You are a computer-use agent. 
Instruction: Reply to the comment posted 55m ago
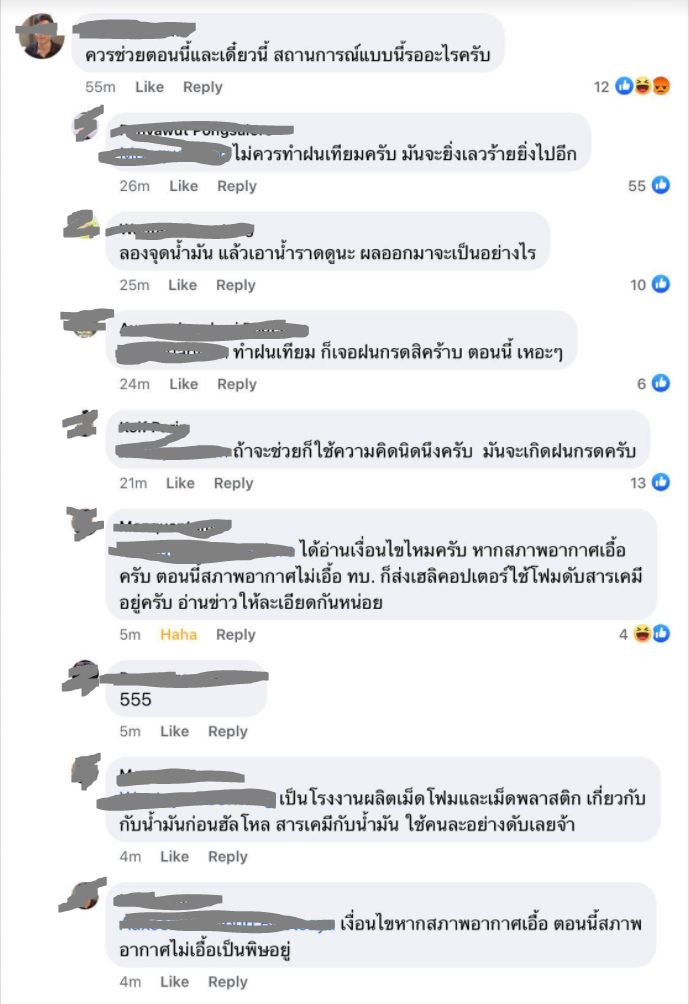[202, 87]
